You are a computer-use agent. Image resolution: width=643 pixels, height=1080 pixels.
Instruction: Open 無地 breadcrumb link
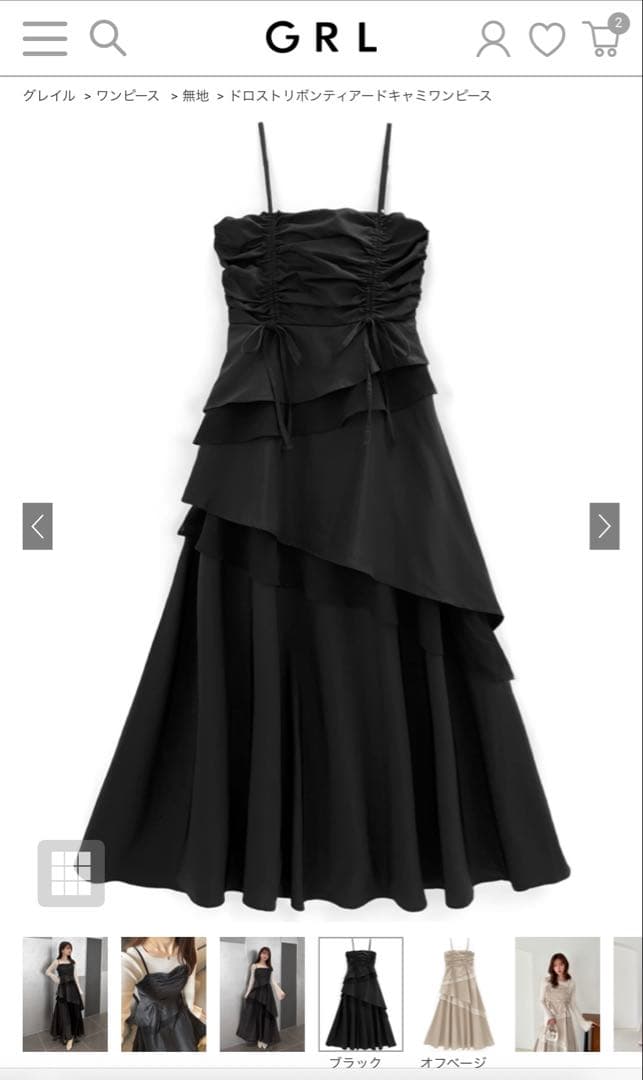(x=196, y=96)
